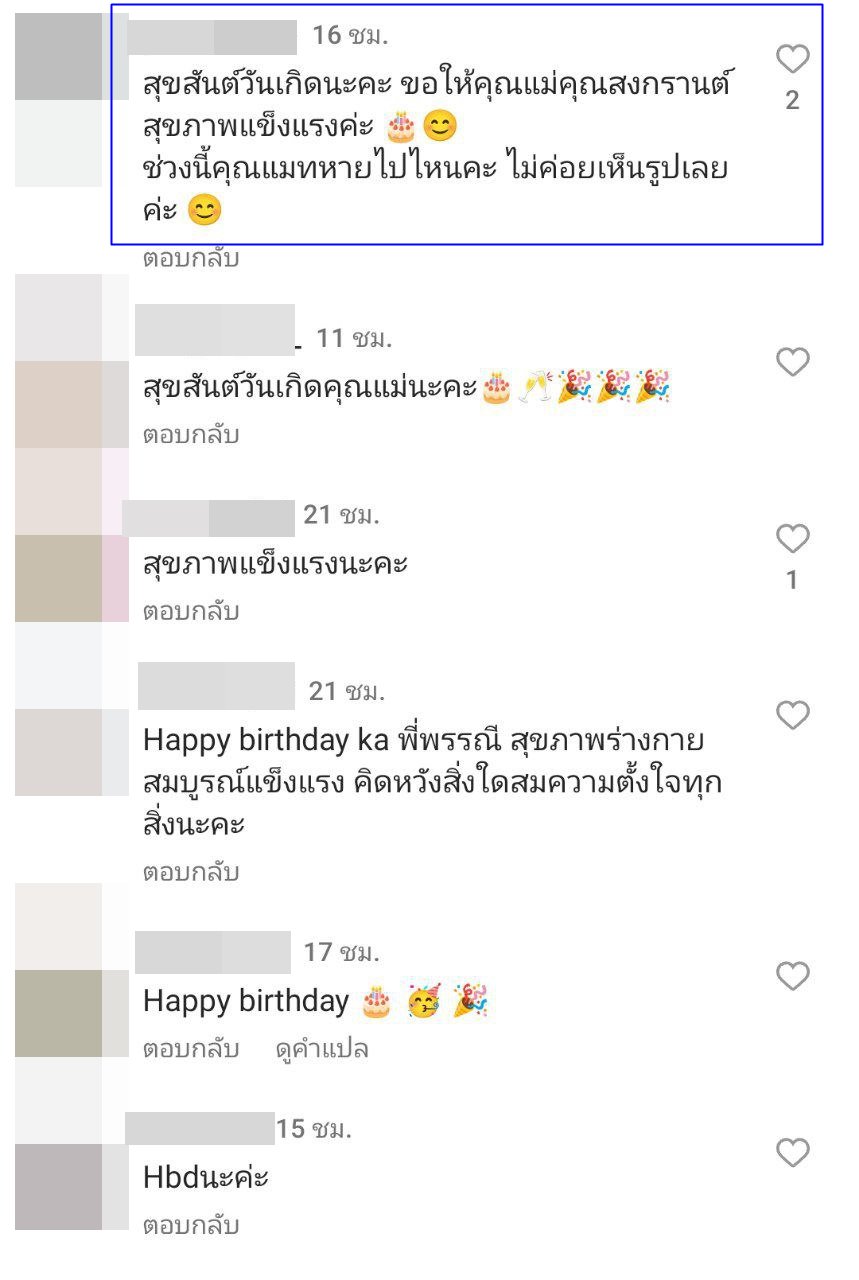Like the 11 ชม. comment สุขสันต์วันเกิดคุณแม่นะคะ

(792, 362)
